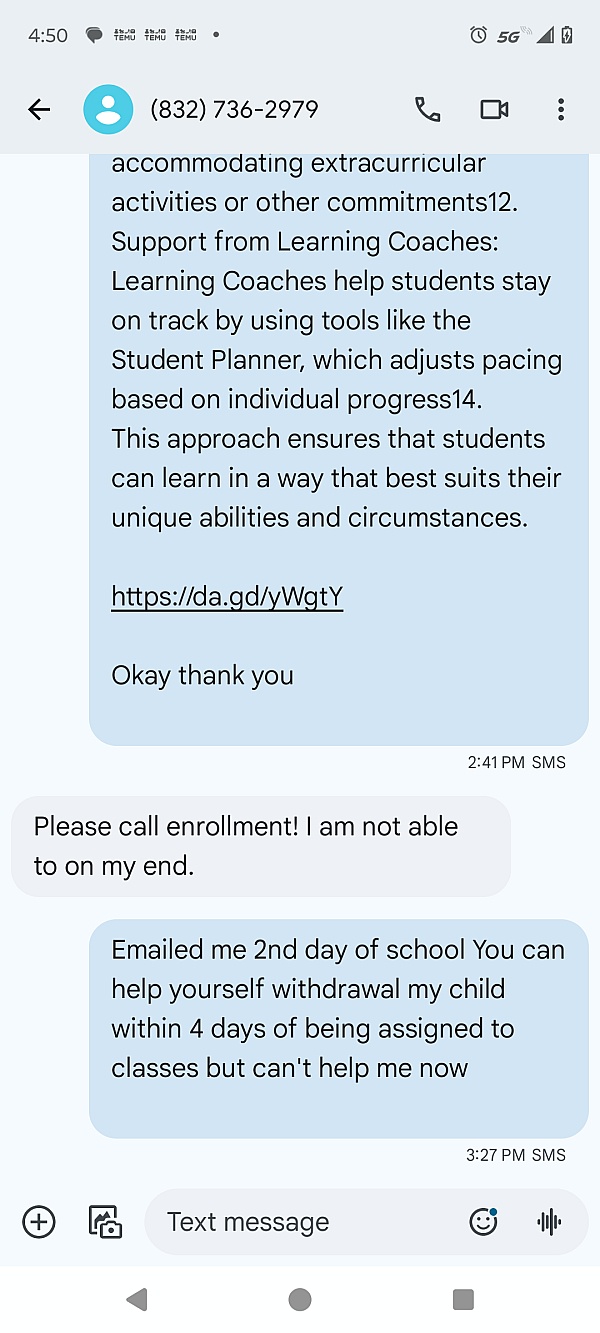Go back to the conversation list
This screenshot has width=600, height=1333.
tap(39, 110)
